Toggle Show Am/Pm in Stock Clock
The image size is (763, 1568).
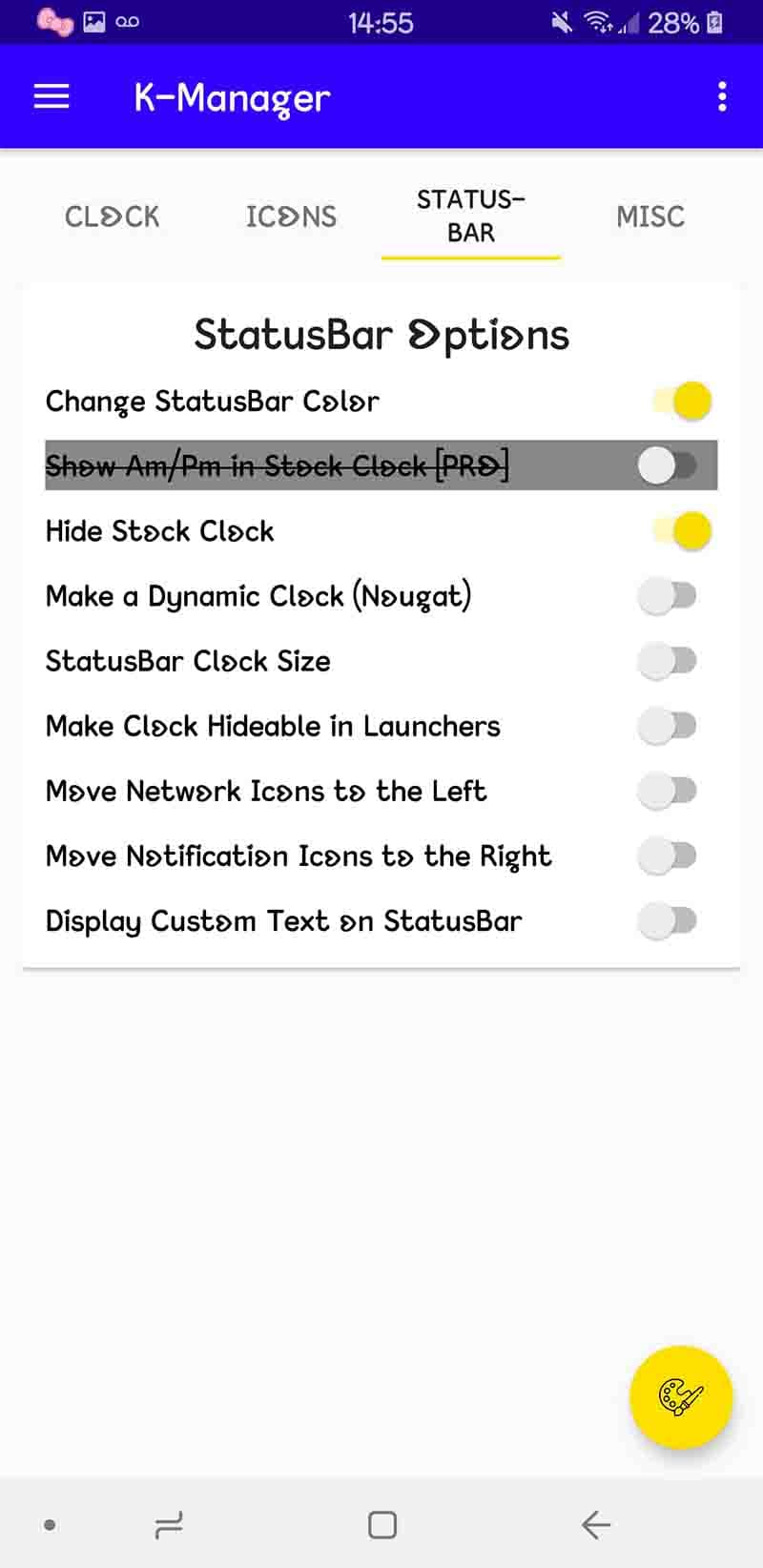click(667, 465)
